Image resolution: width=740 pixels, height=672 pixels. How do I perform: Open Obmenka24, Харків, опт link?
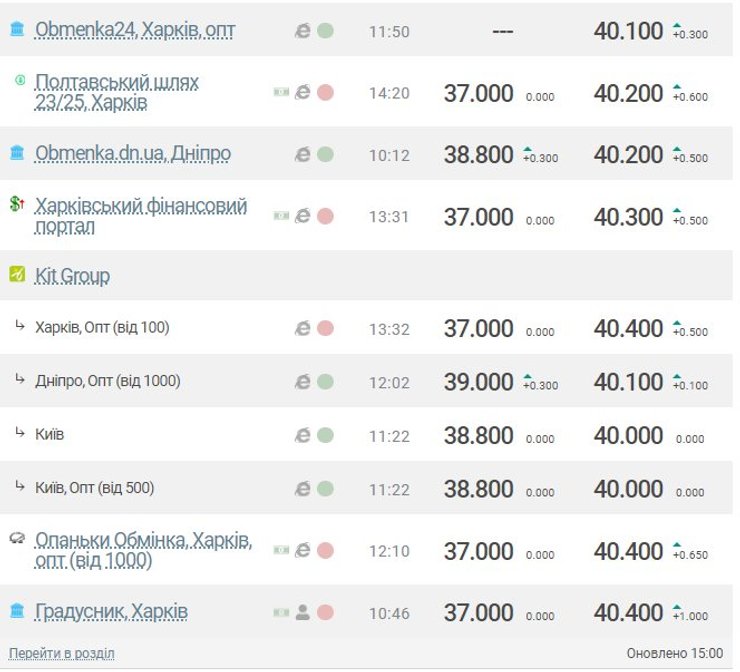135,30
